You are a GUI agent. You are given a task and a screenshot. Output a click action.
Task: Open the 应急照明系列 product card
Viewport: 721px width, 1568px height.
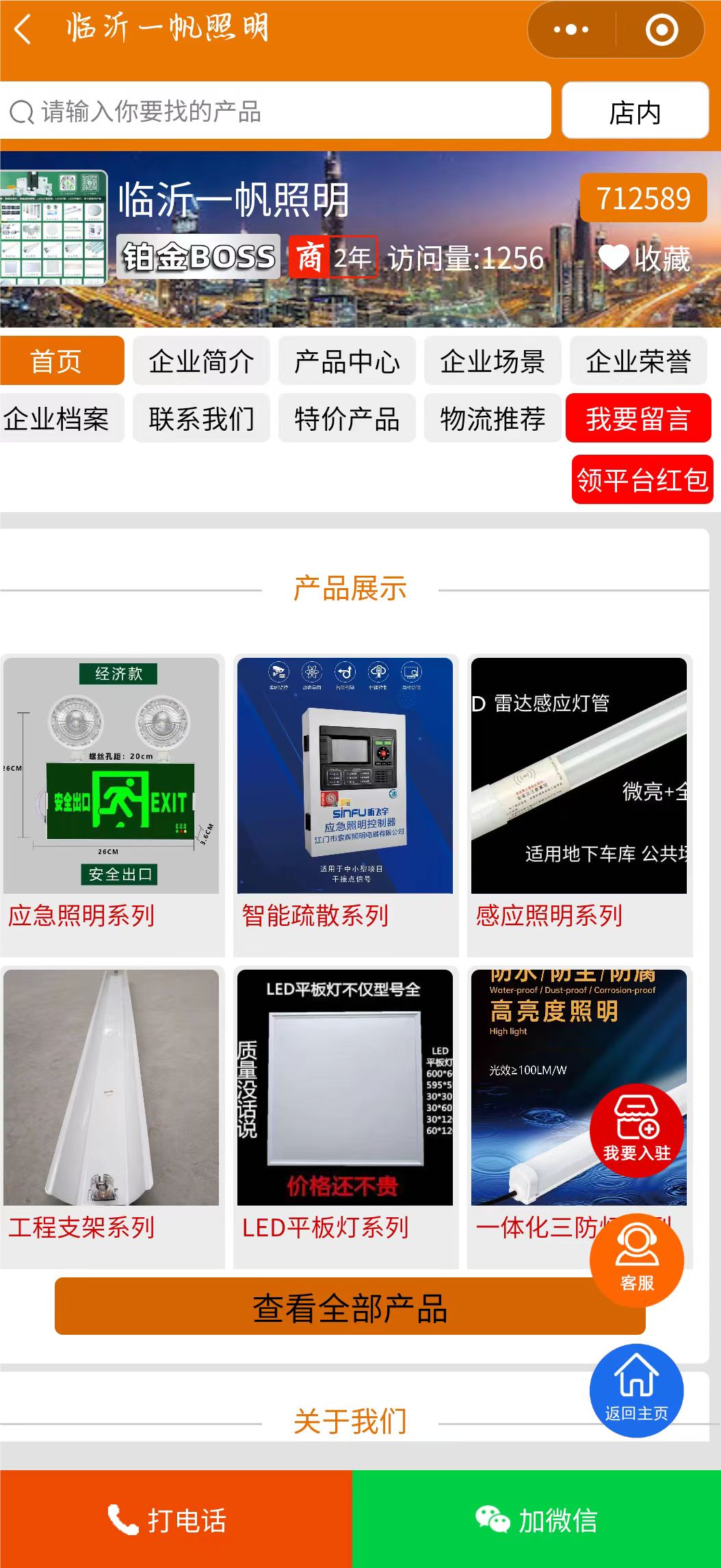[x=112, y=804]
